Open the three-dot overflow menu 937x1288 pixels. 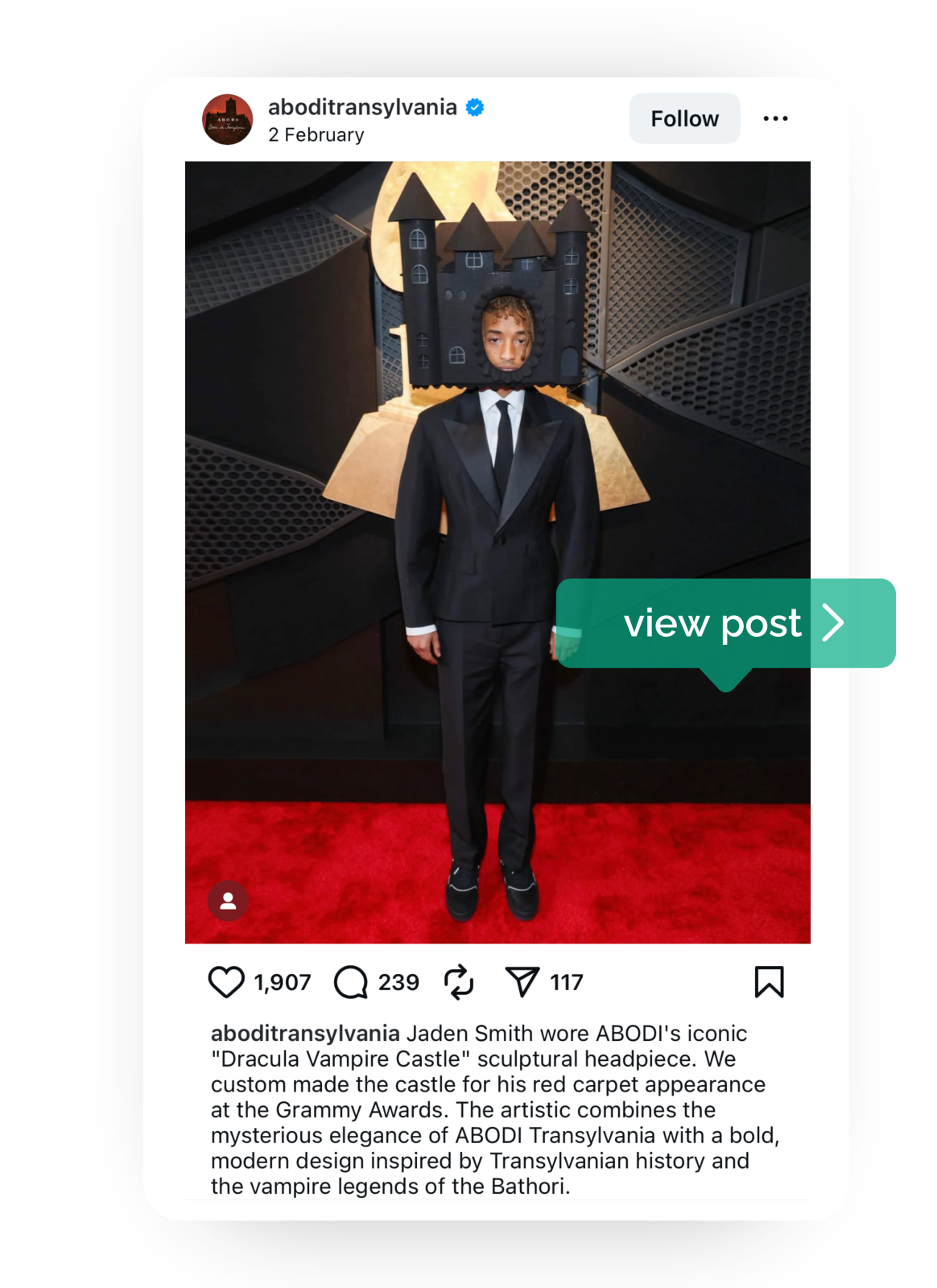775,118
